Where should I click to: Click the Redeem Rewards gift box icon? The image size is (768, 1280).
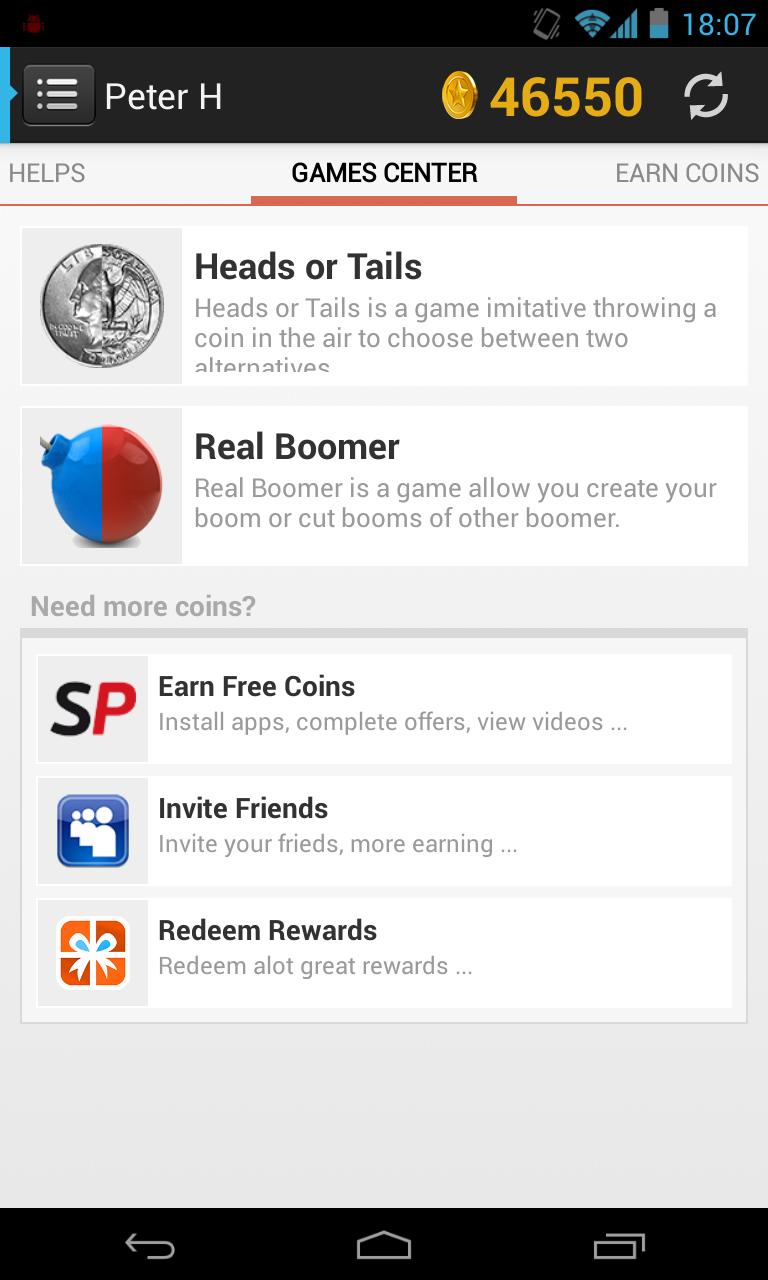click(92, 952)
